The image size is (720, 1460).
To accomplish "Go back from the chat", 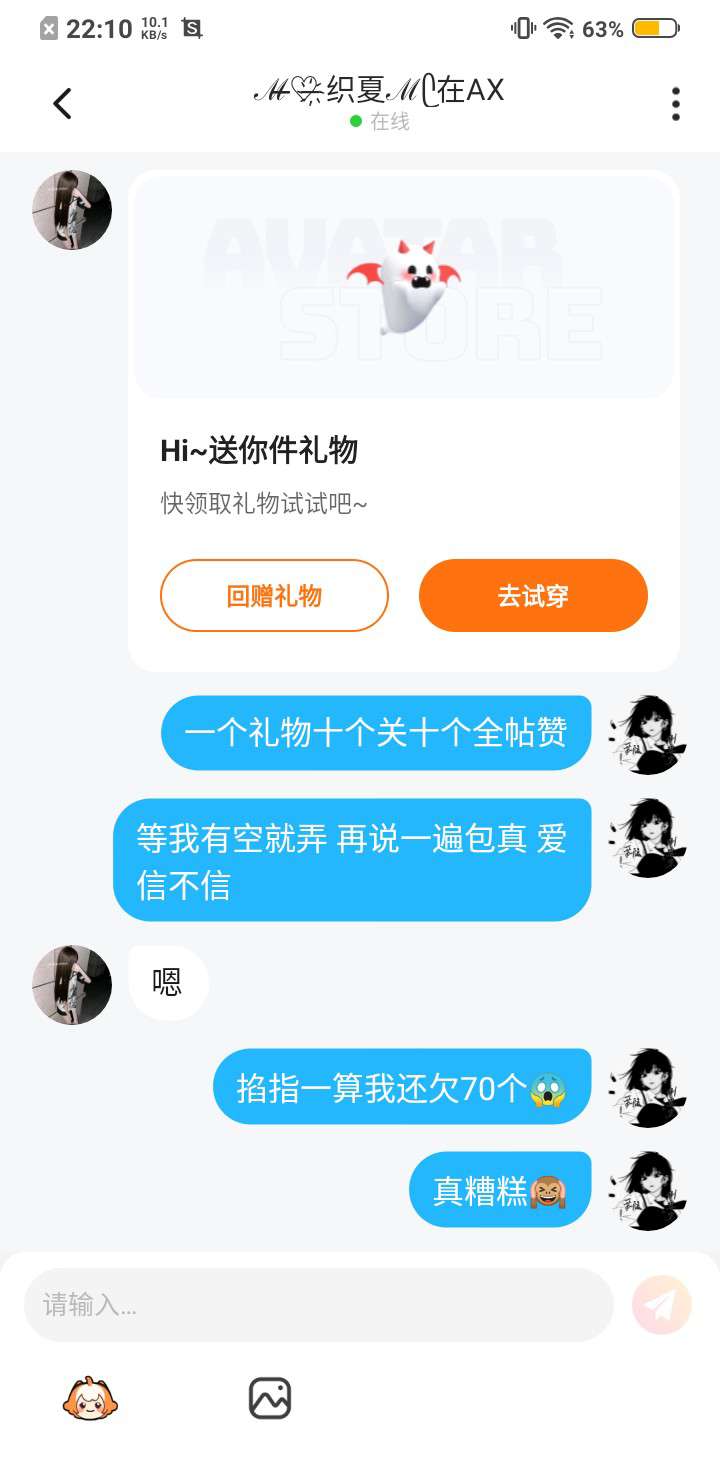I will tap(62, 103).
